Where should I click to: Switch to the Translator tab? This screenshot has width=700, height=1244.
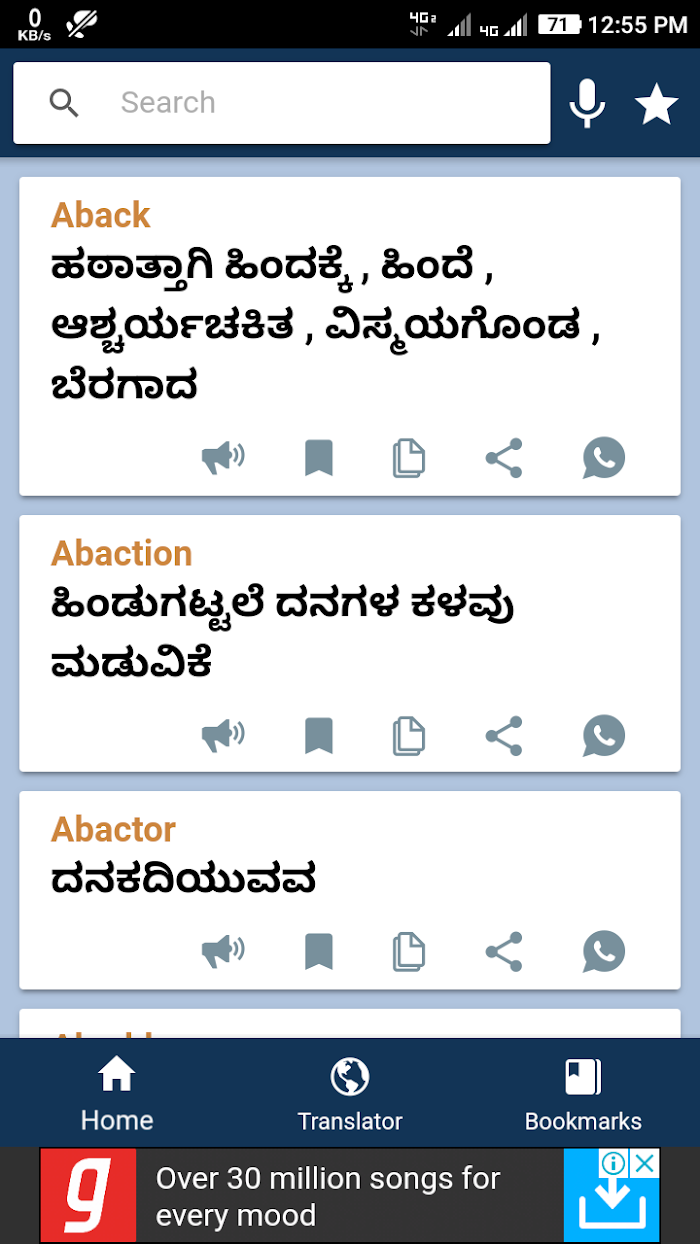[350, 1094]
